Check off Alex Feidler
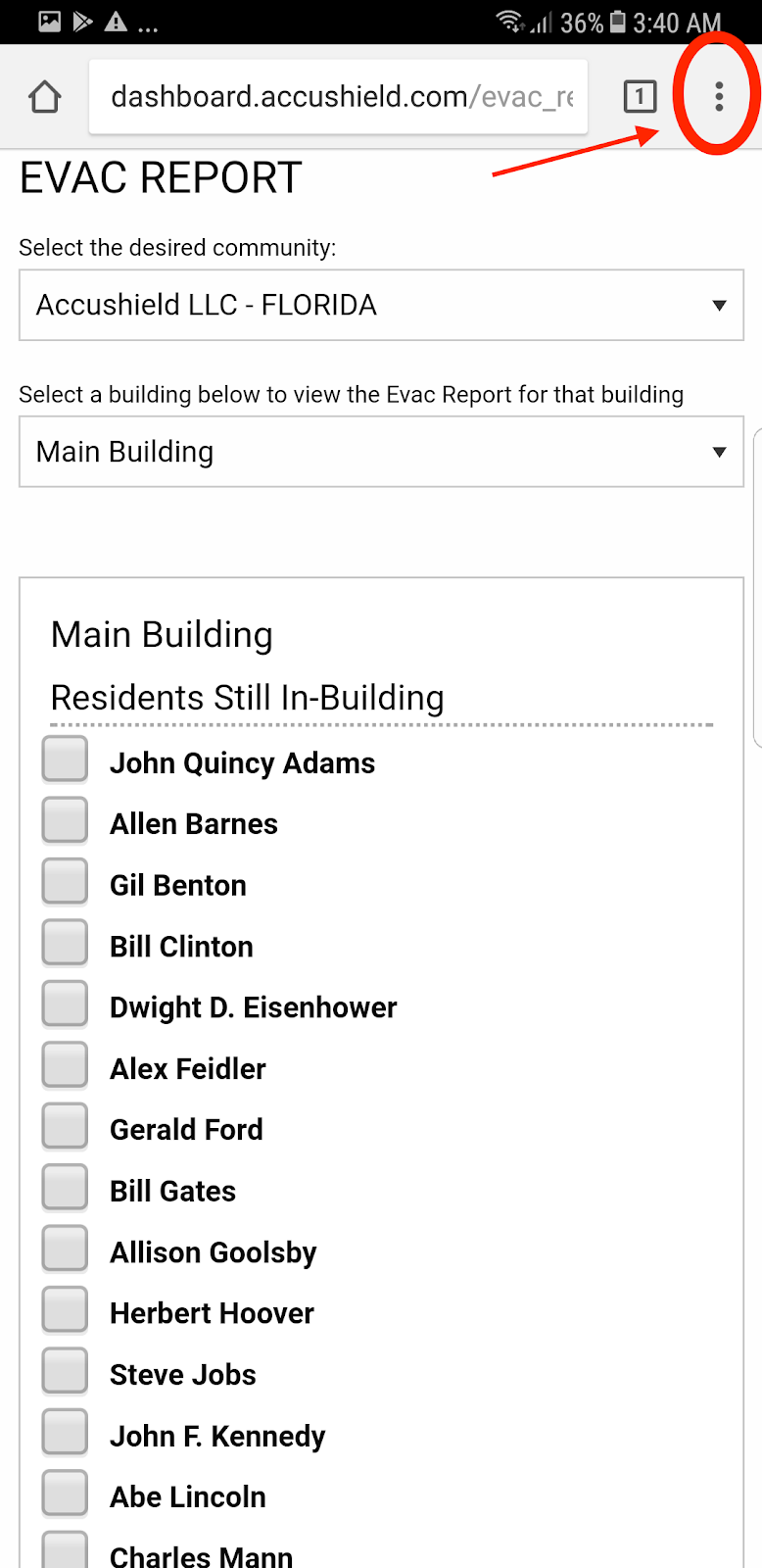The width and height of the screenshot is (762, 1568). point(66,1065)
